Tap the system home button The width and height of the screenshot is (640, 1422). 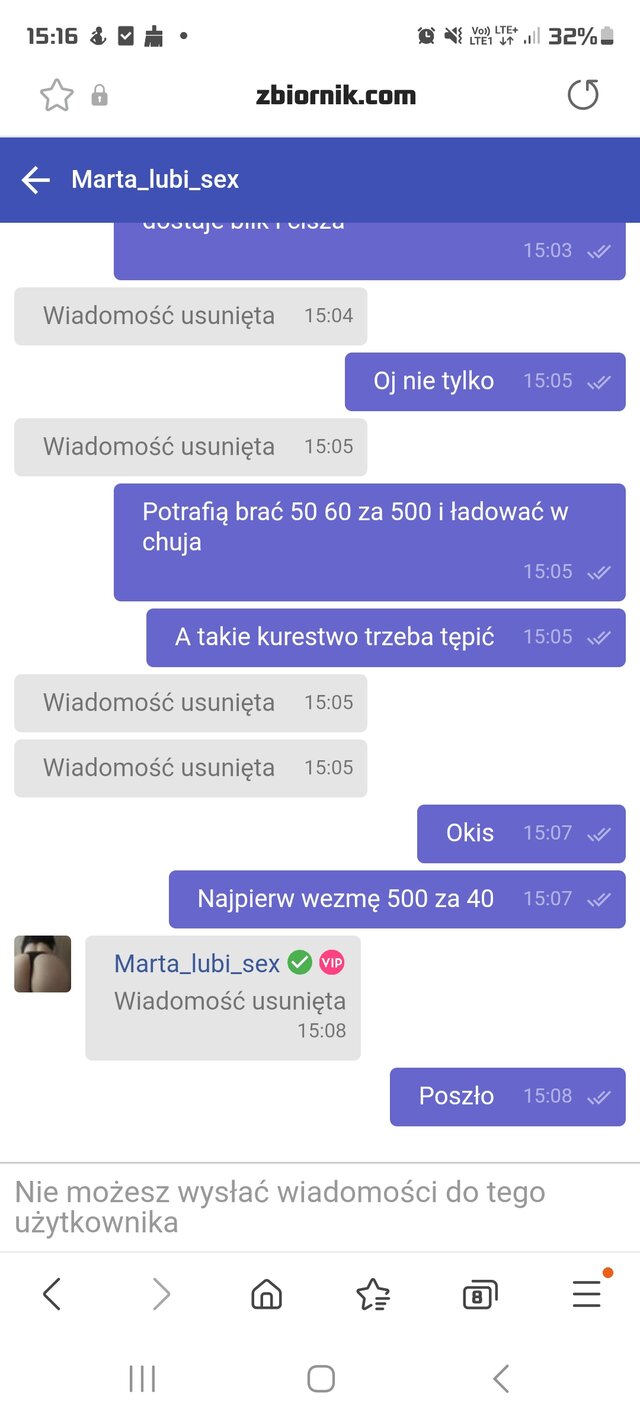320,1379
